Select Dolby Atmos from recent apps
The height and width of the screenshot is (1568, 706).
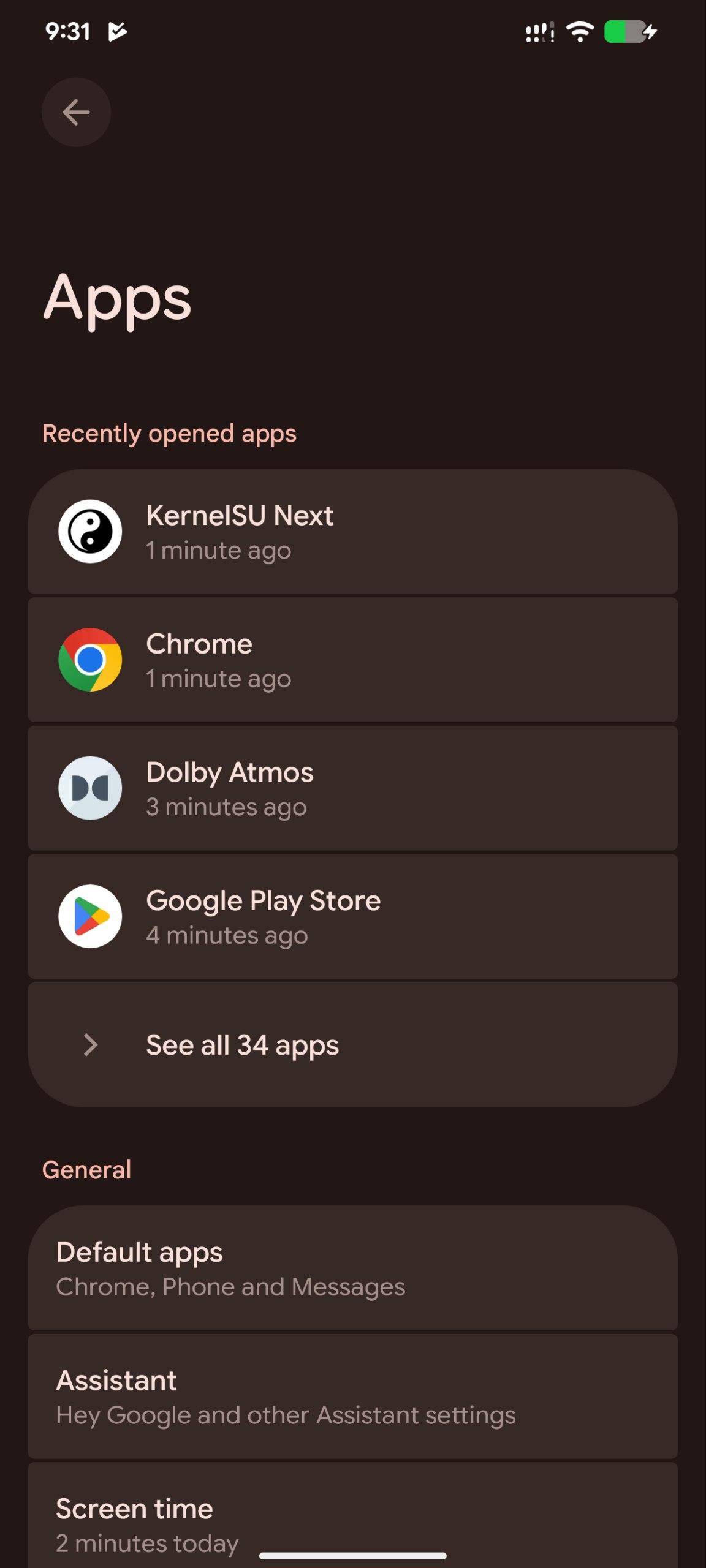352,788
